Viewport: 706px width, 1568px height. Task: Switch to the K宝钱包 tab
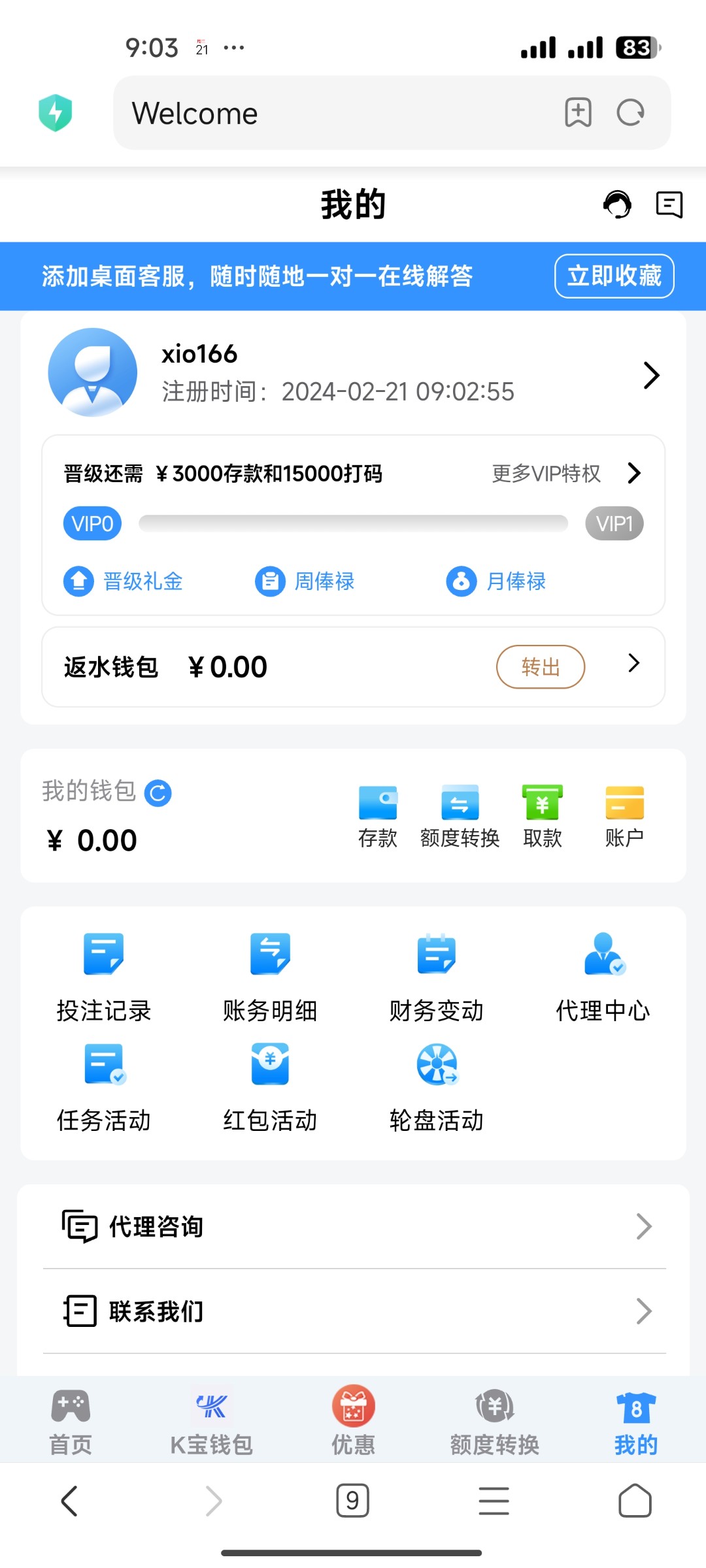coord(211,1421)
